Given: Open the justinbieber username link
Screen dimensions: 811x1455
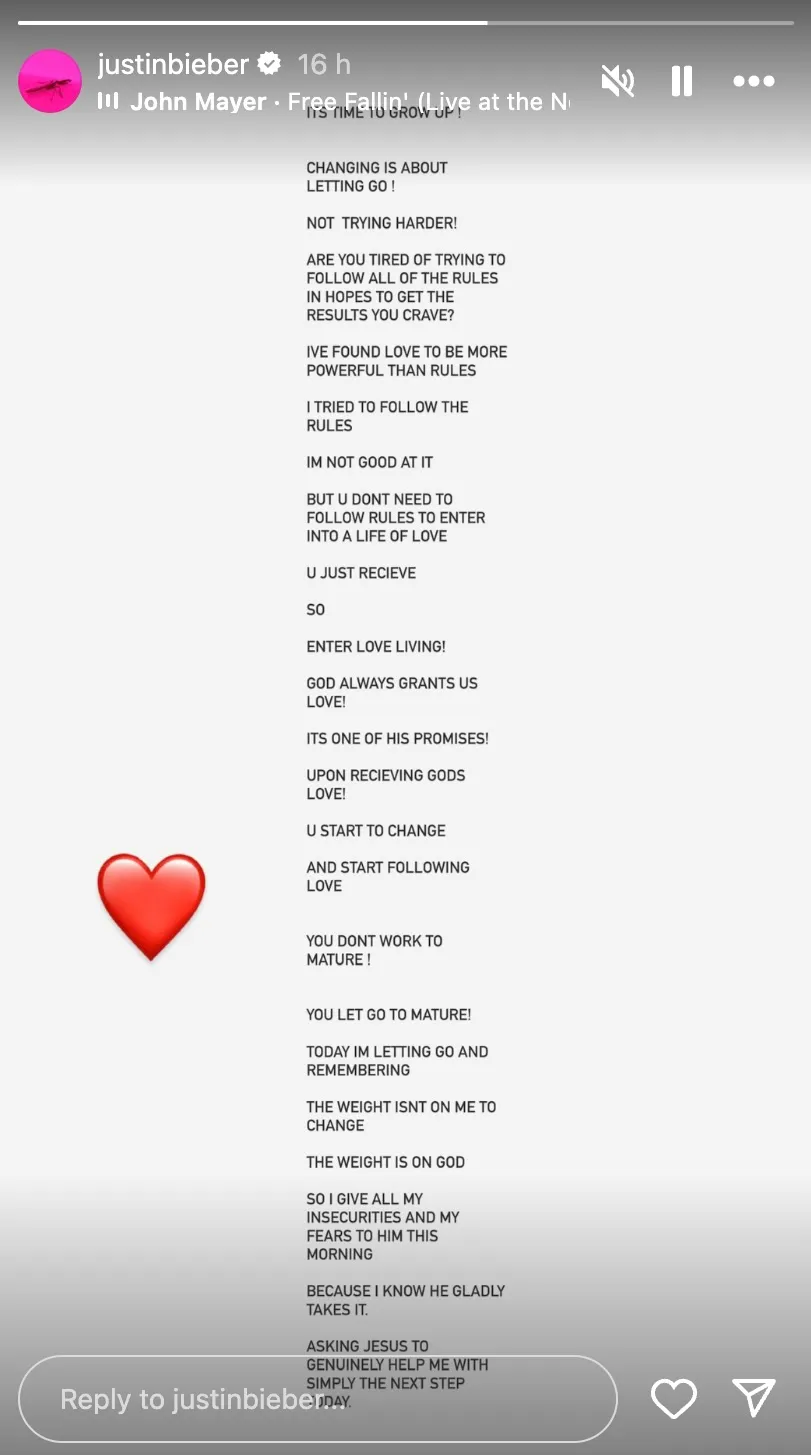Looking at the screenshot, I should point(173,65).
